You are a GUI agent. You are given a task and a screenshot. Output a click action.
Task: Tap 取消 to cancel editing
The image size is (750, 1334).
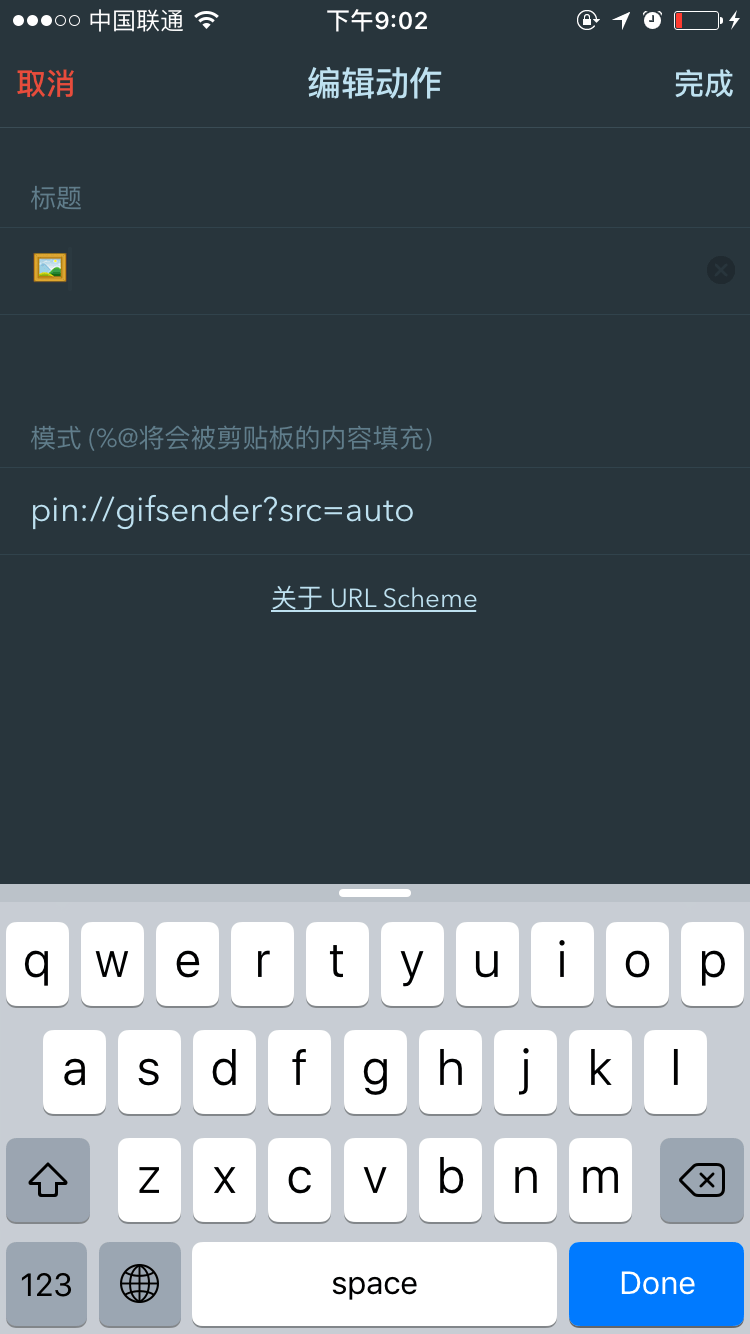46,84
